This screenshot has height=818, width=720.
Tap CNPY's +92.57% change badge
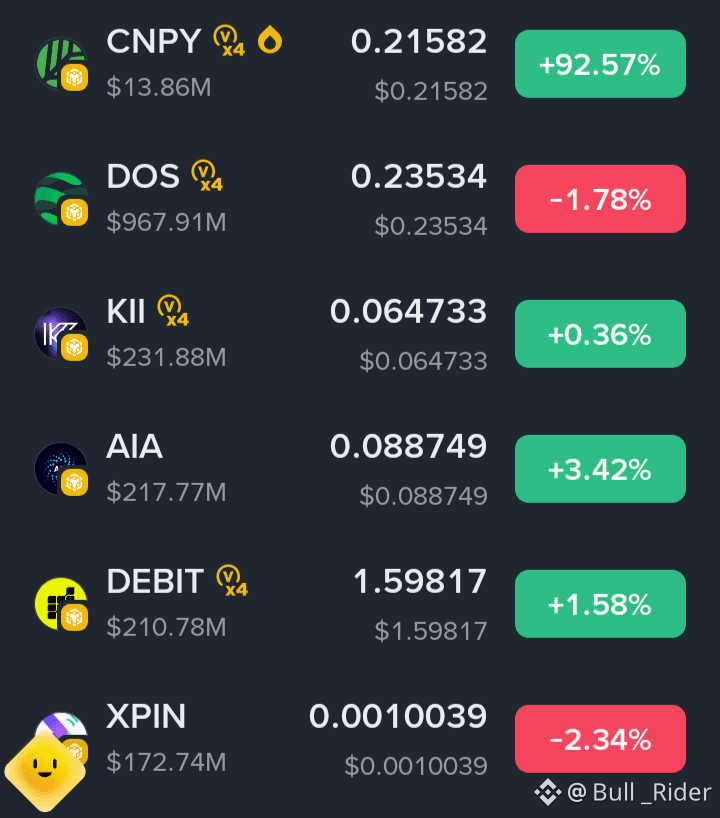[600, 64]
